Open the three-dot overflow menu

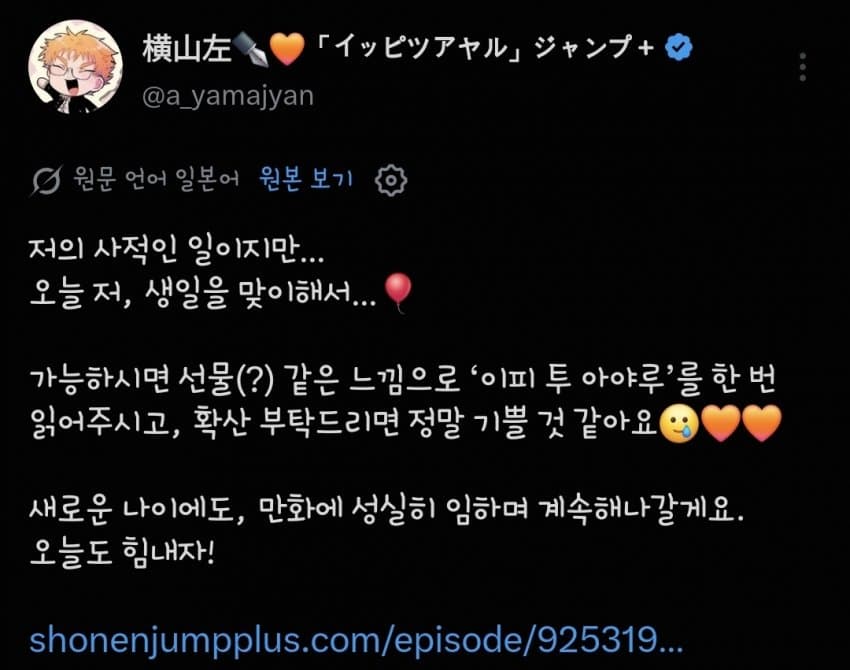point(803,67)
